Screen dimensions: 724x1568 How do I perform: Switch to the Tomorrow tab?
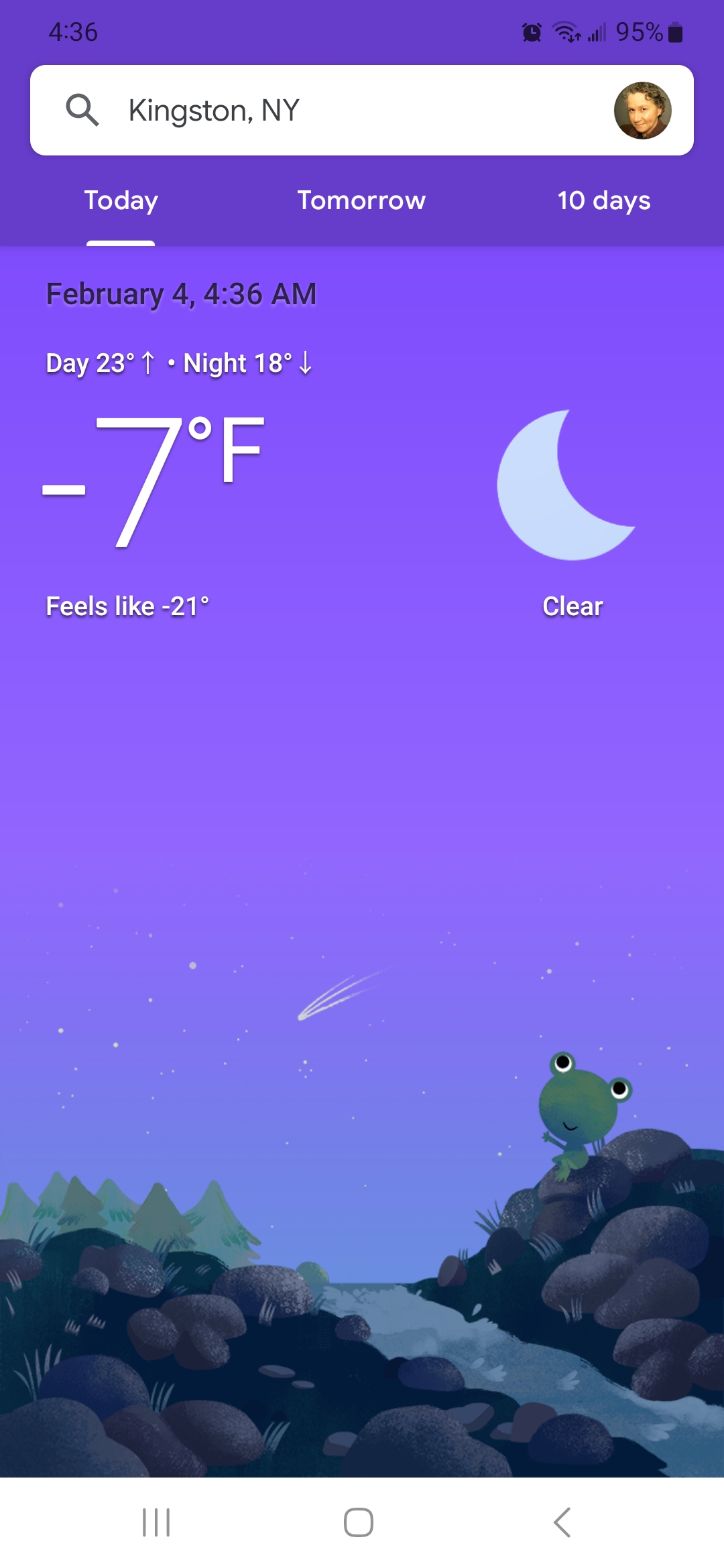(x=361, y=200)
